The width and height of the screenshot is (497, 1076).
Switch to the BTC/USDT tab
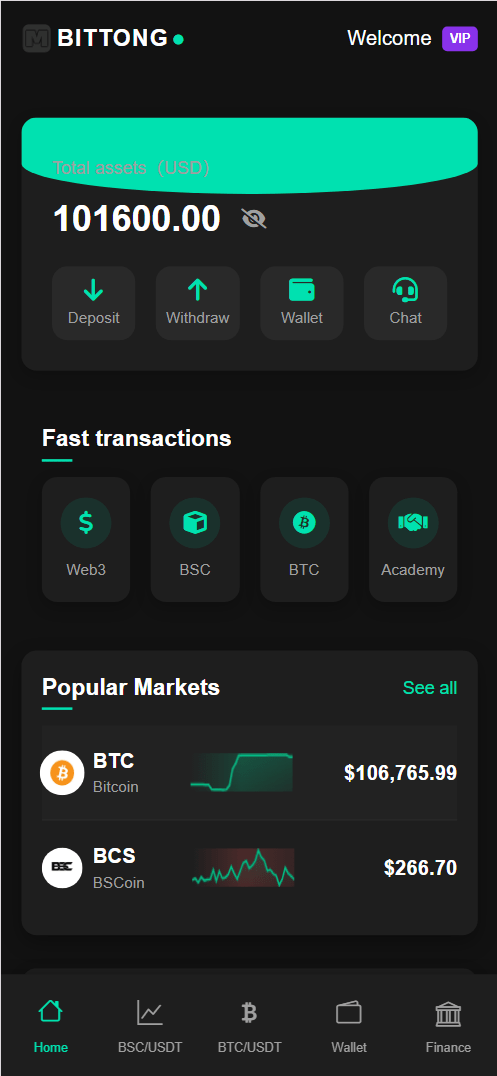pyautogui.click(x=250, y=1025)
